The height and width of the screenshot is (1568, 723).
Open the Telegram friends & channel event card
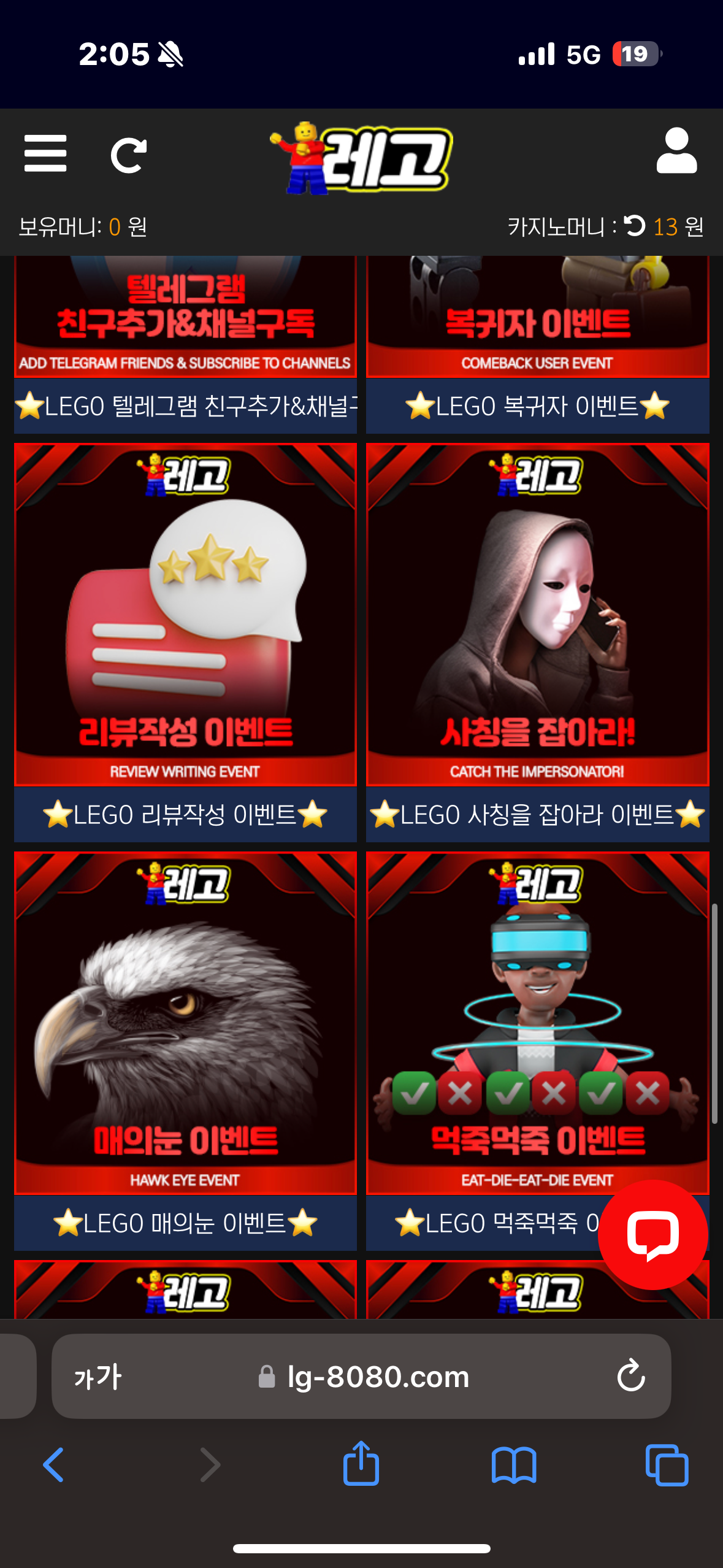tap(185, 345)
